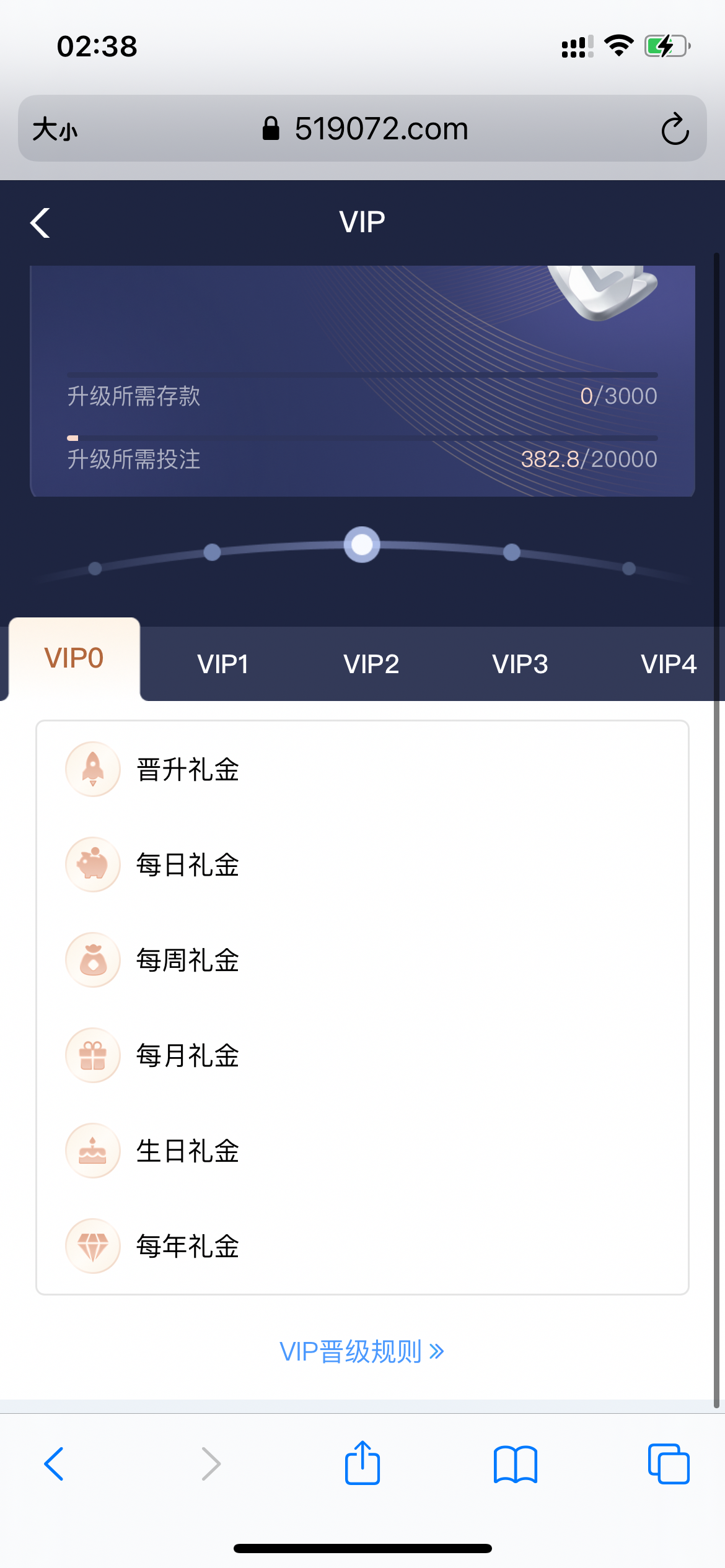
Task: Select the VIP3 tab
Action: (x=520, y=664)
